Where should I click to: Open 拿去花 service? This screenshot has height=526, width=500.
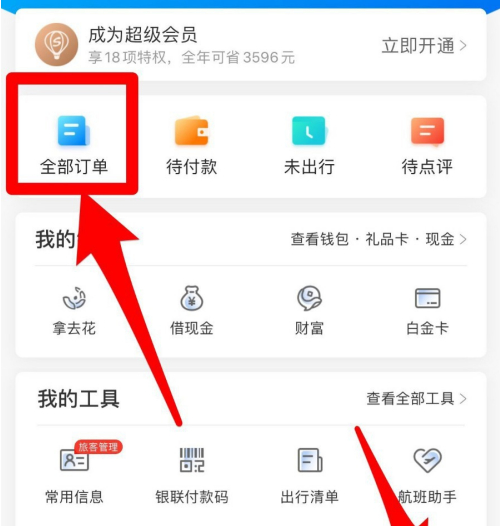(74, 311)
